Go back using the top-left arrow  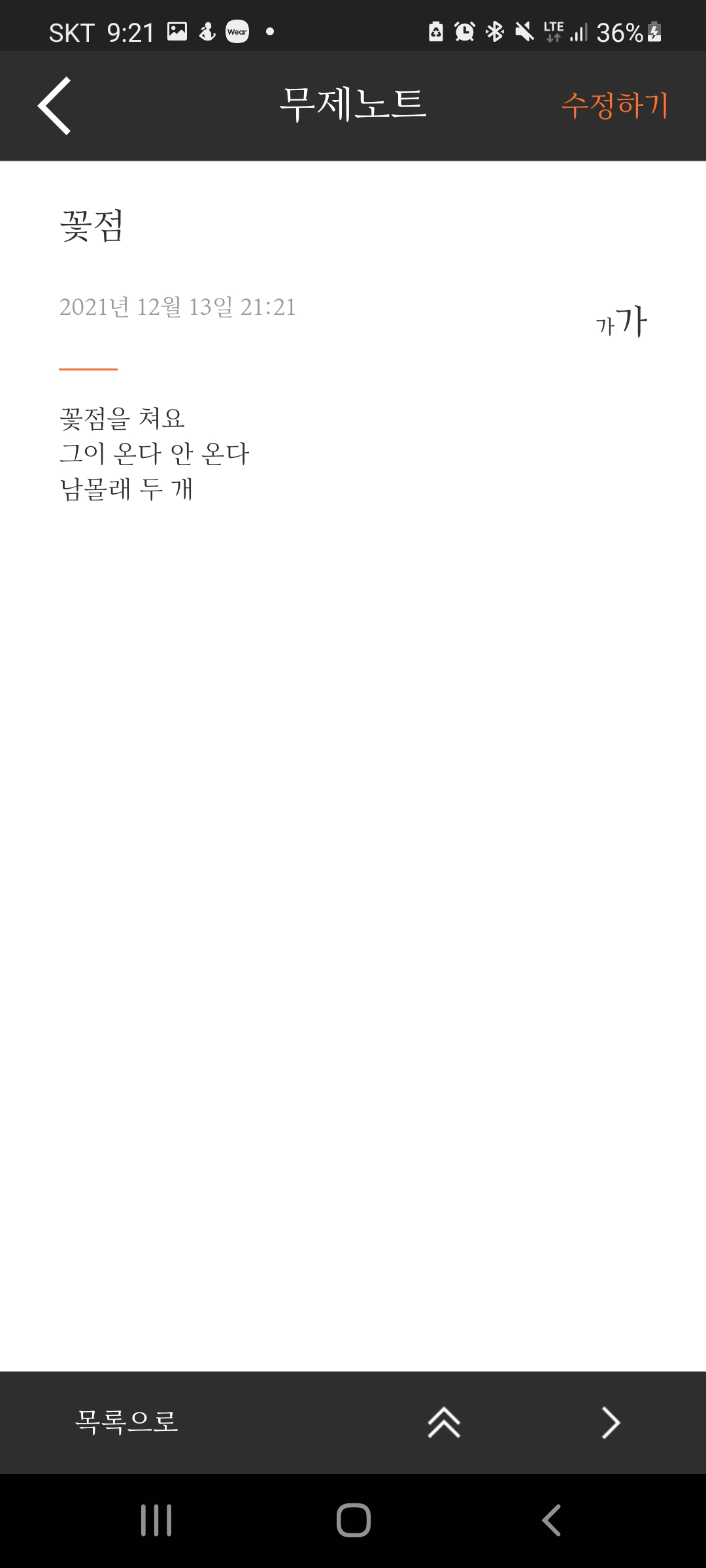tap(54, 106)
